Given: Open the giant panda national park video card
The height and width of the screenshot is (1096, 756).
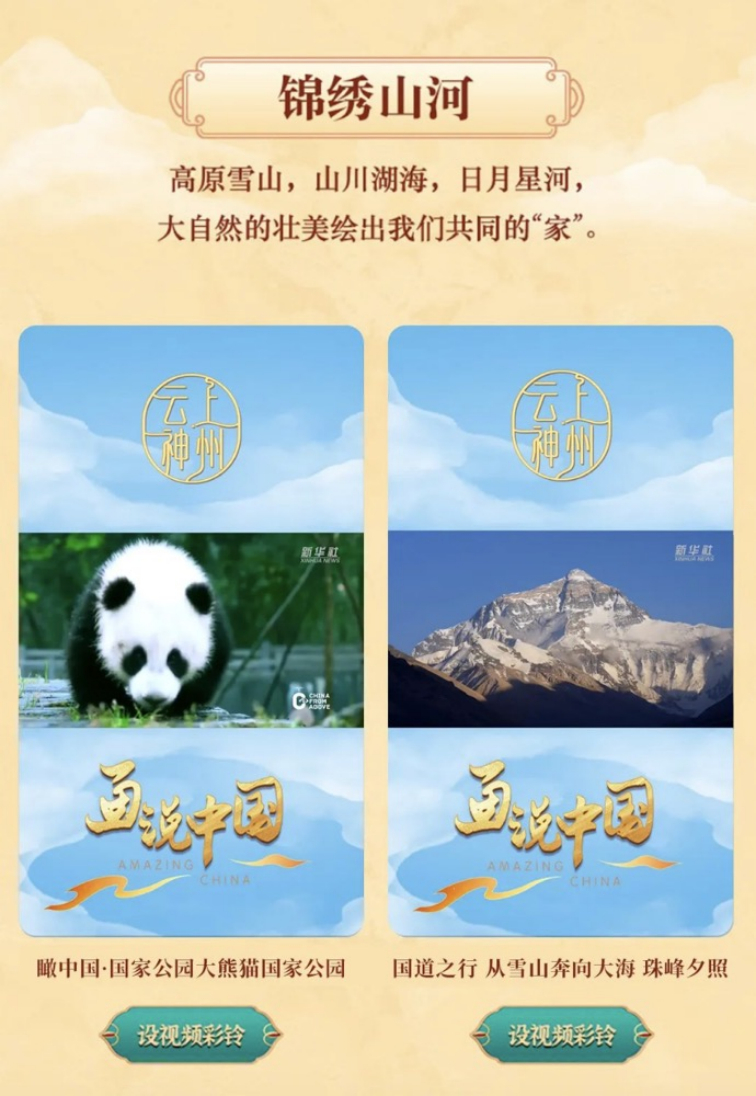Looking at the screenshot, I should tap(191, 630).
